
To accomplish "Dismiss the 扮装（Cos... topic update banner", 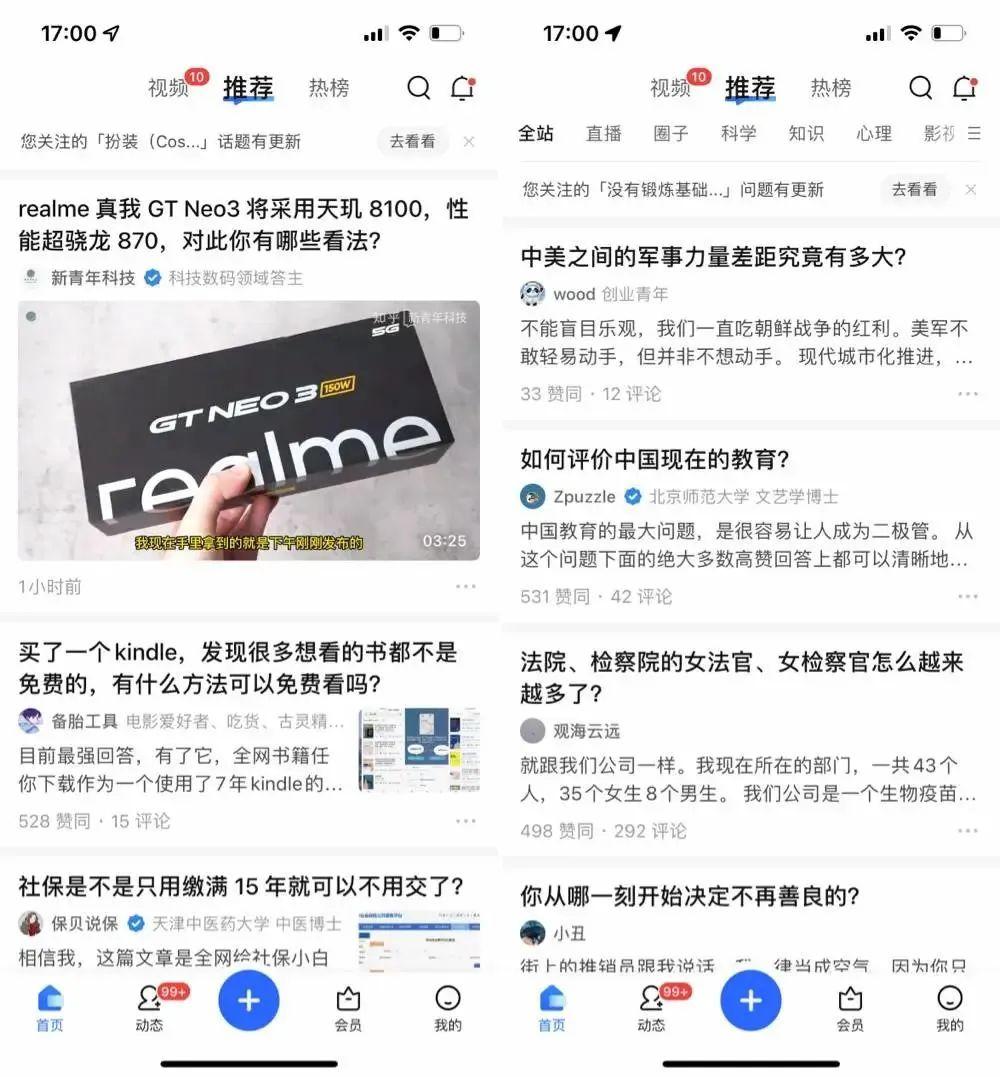I will (x=468, y=141).
